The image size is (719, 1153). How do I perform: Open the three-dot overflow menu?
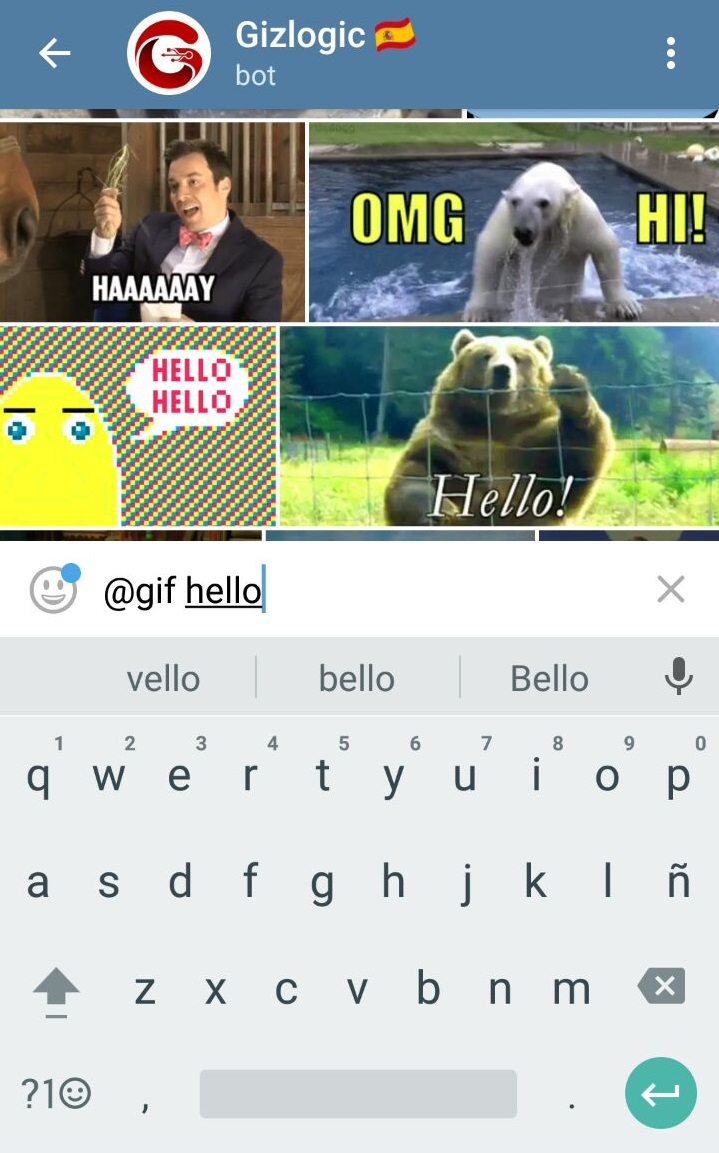coord(670,54)
